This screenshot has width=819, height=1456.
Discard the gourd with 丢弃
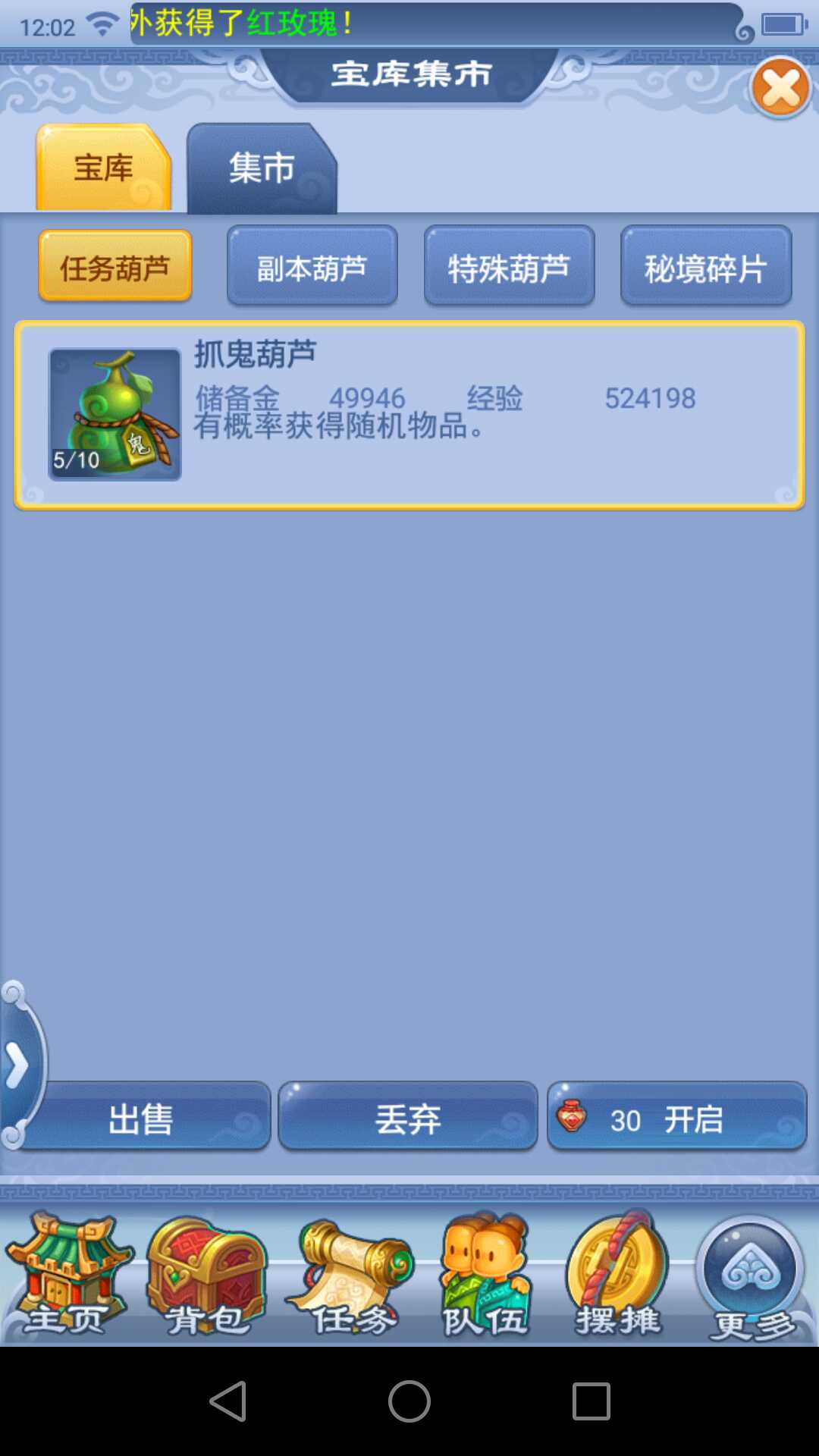click(x=408, y=1118)
